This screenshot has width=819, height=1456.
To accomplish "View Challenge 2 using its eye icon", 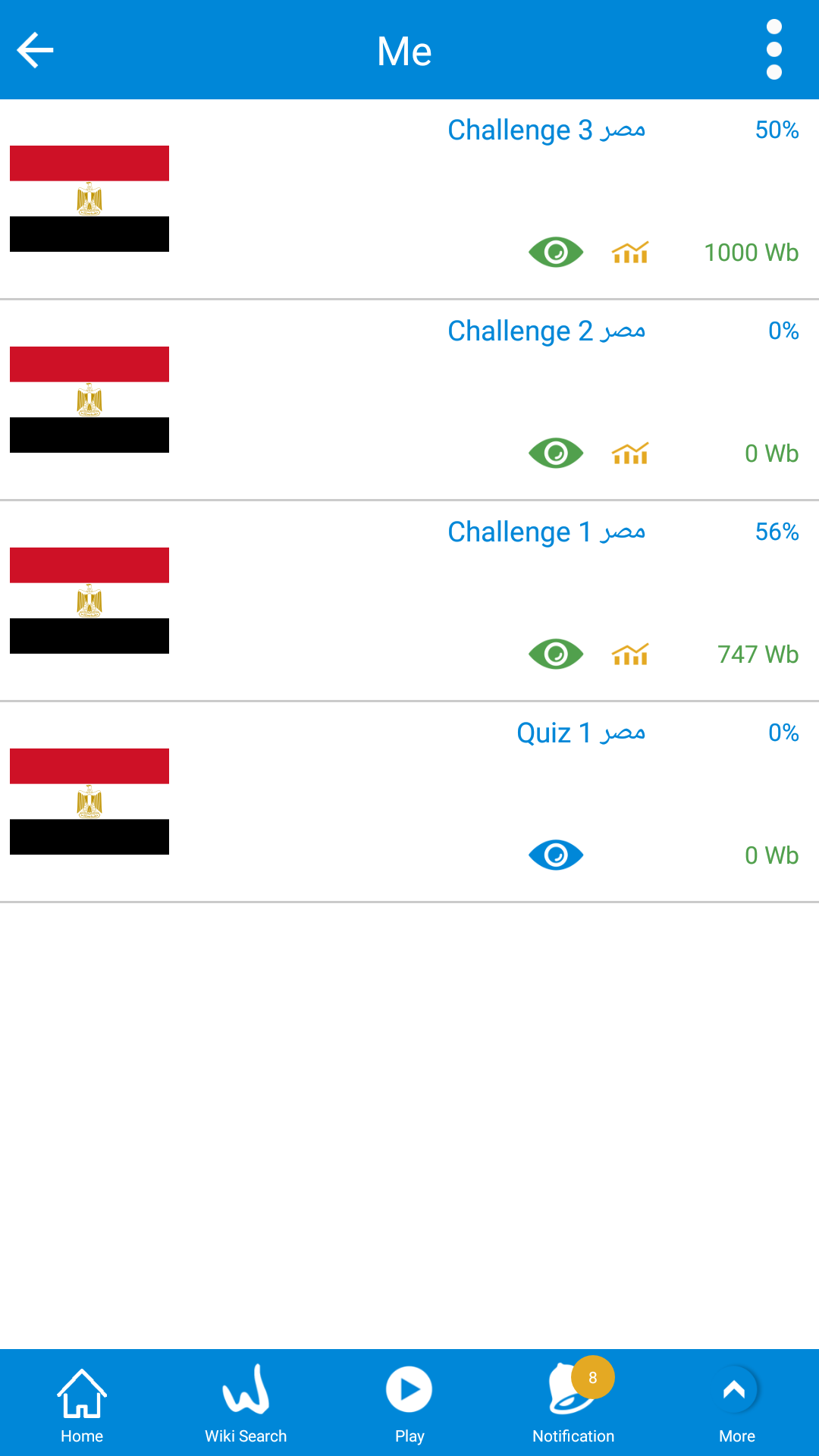I will point(556,453).
